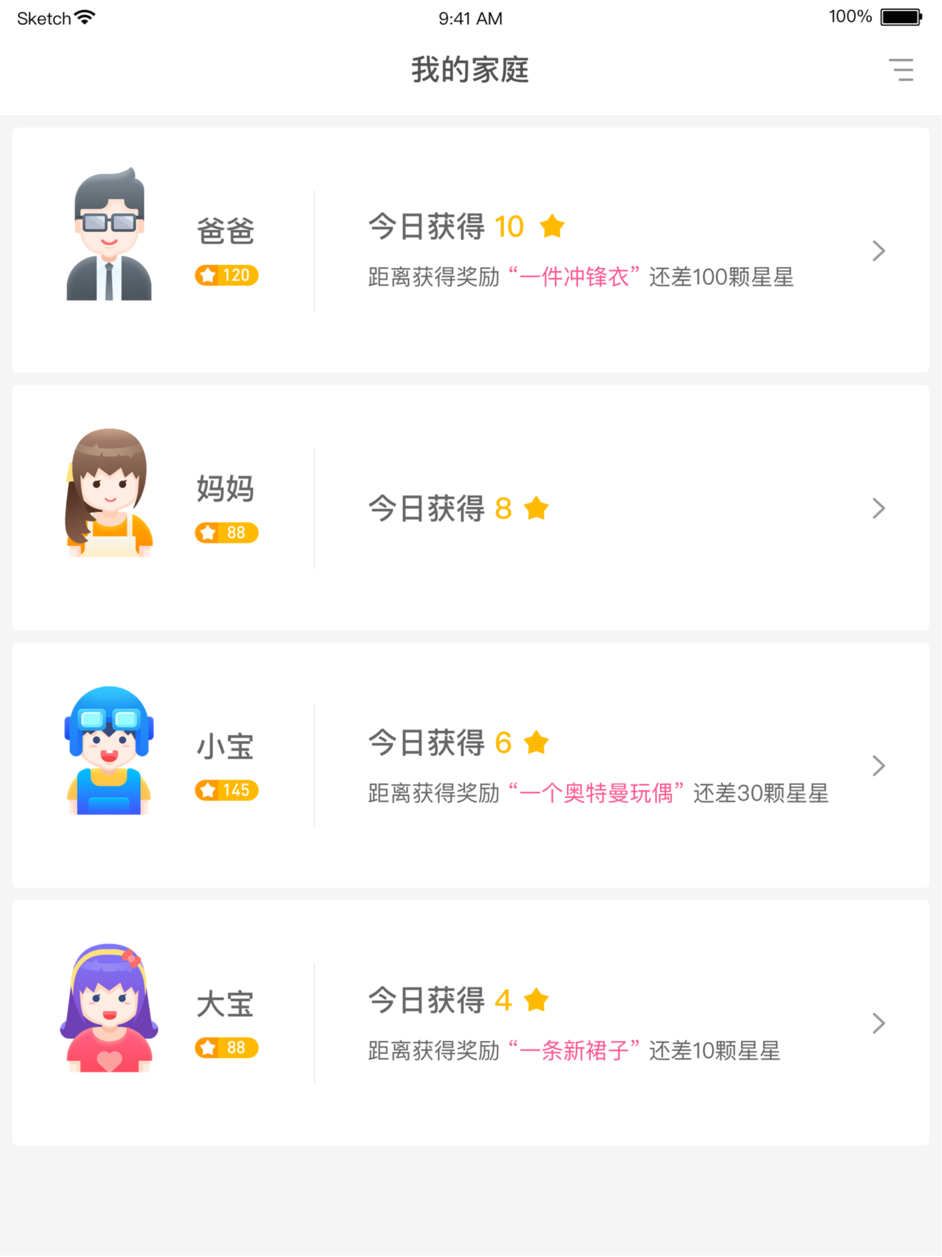Click the star badge showing 145 for 小宝
The width and height of the screenshot is (942, 1257).
pos(226,789)
